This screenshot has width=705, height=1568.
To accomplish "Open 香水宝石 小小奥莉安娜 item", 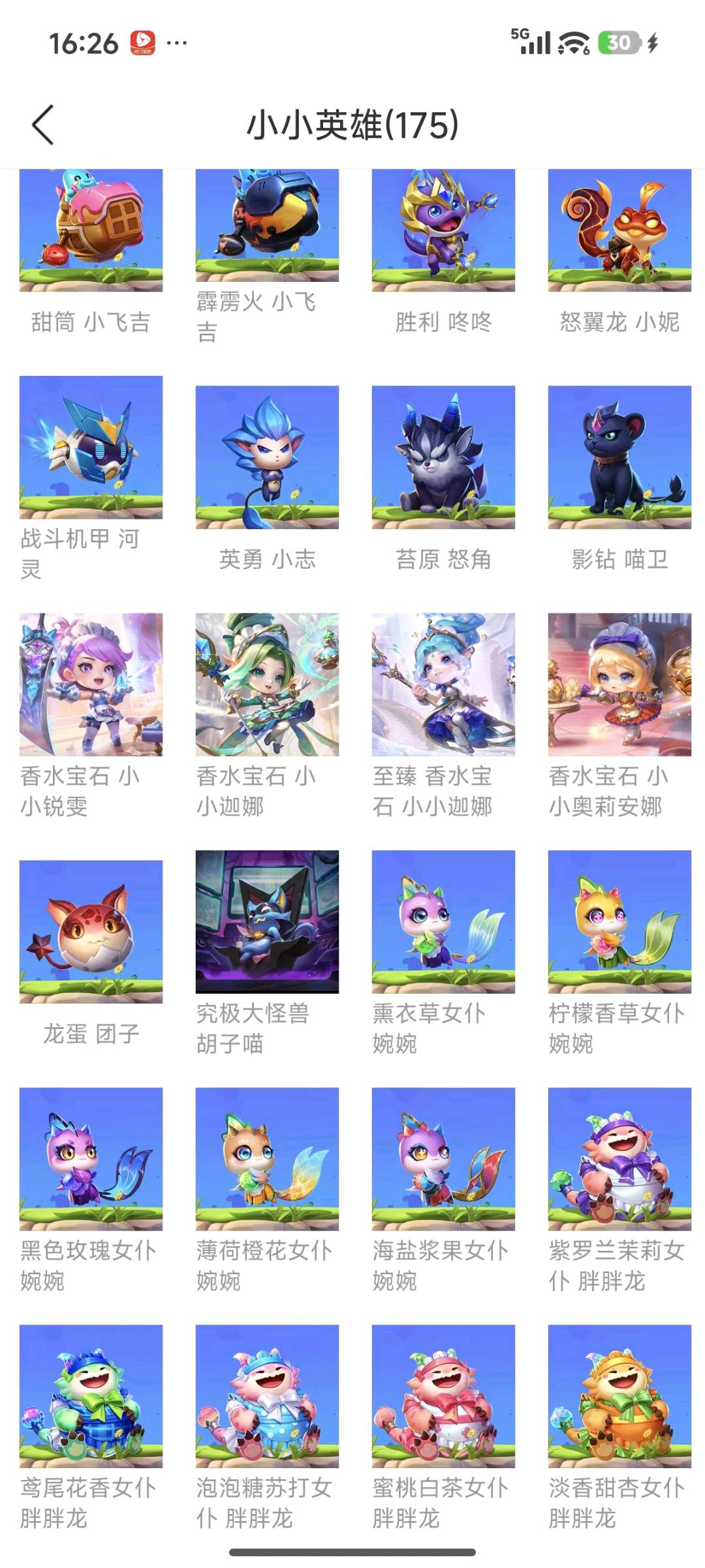I will click(x=619, y=684).
